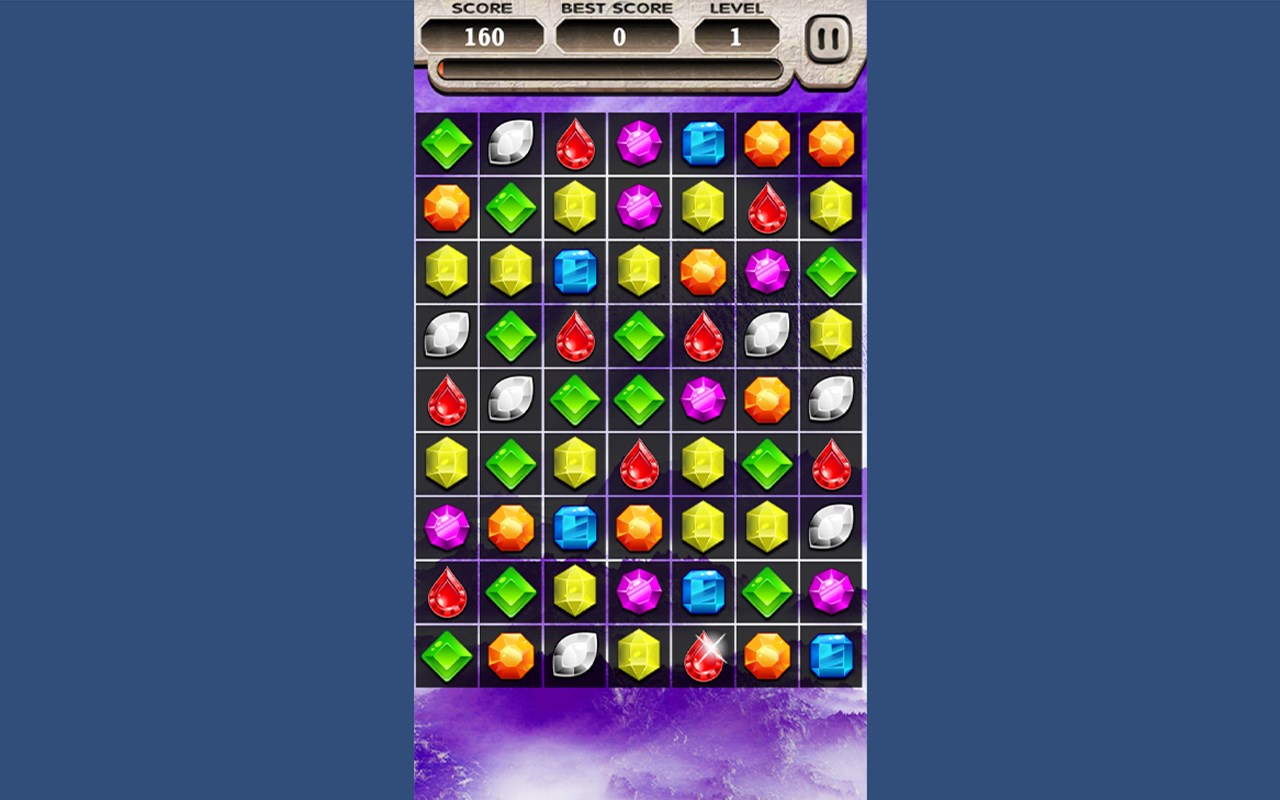
Task: Select the sparkling red teardrop gem
Action: [x=703, y=656]
